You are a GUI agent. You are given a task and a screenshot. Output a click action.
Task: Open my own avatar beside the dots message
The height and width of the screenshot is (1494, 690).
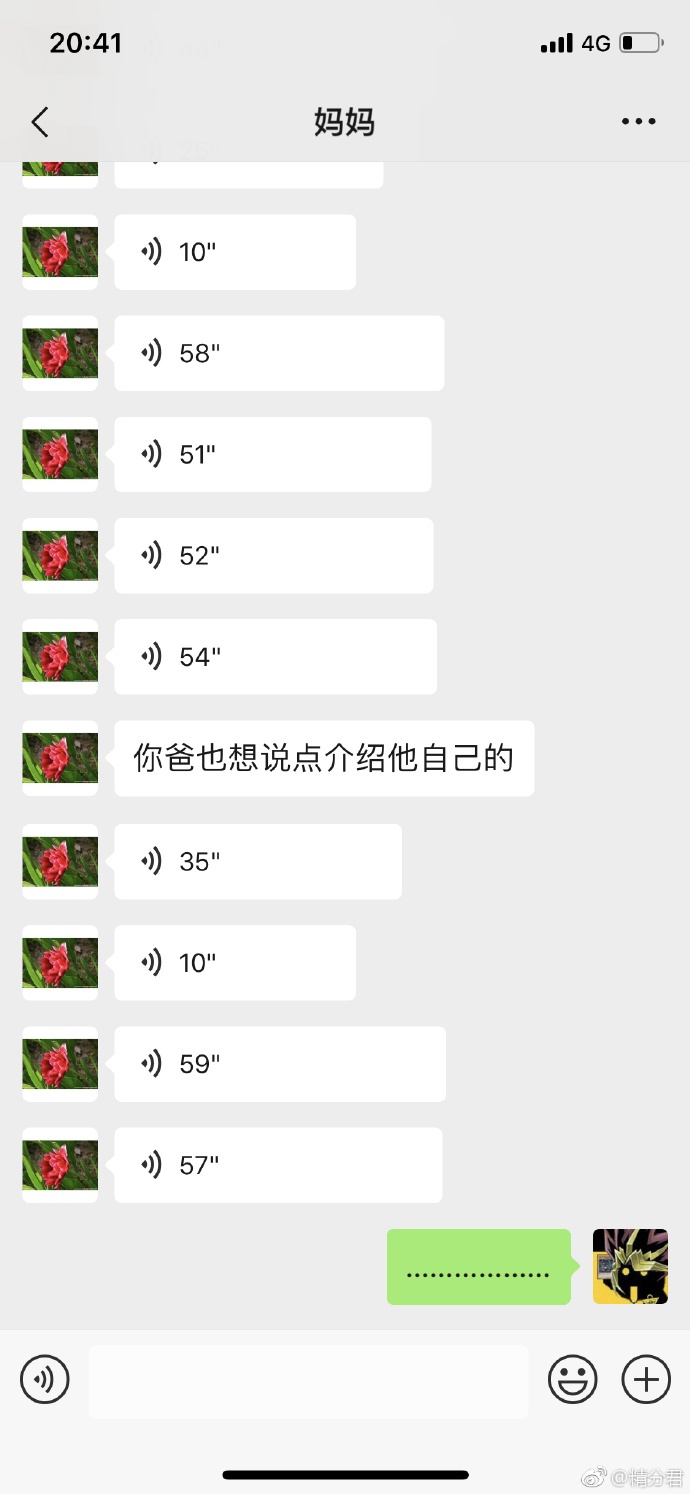[x=630, y=1267]
